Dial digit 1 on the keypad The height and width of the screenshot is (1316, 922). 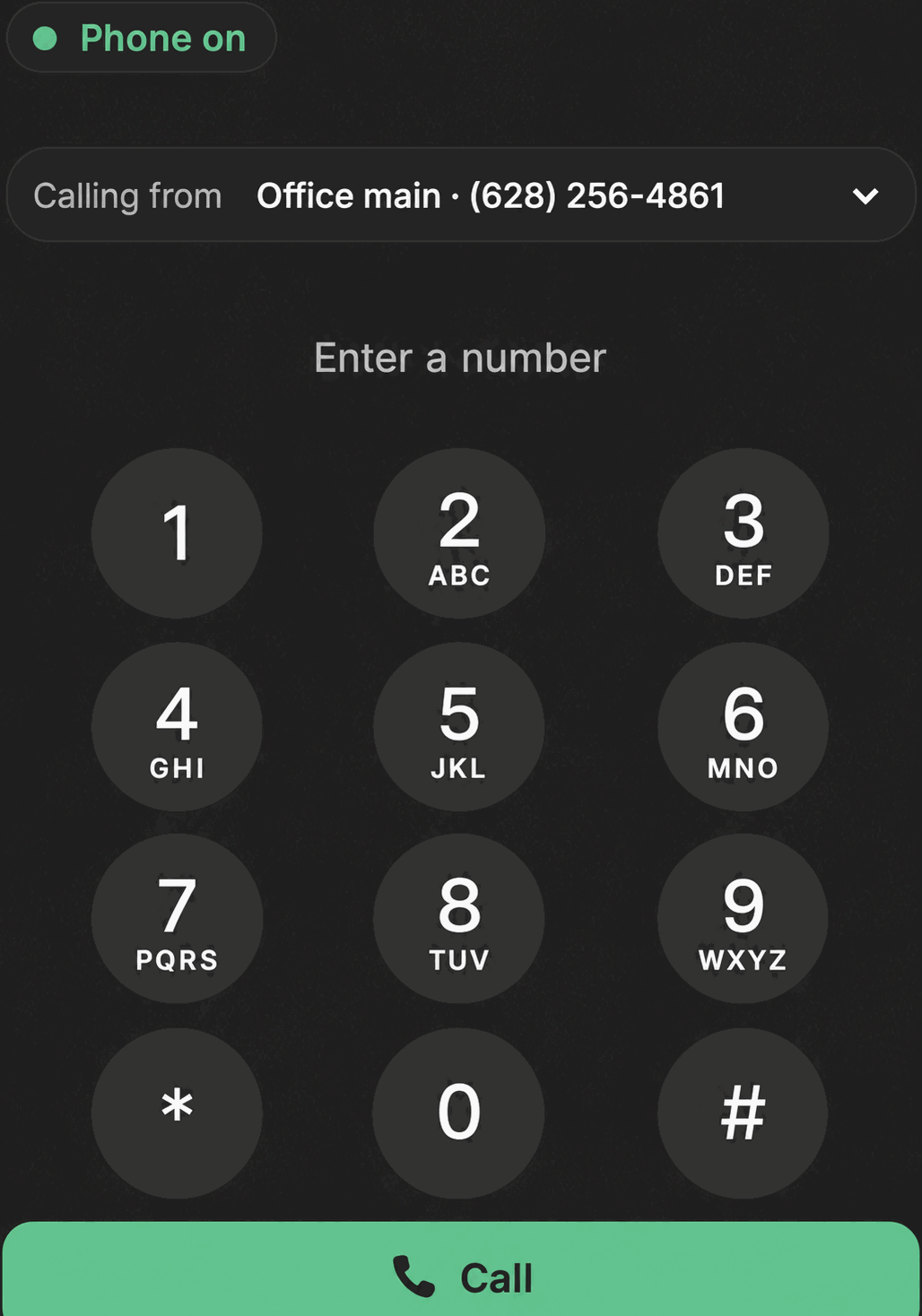[x=177, y=533]
